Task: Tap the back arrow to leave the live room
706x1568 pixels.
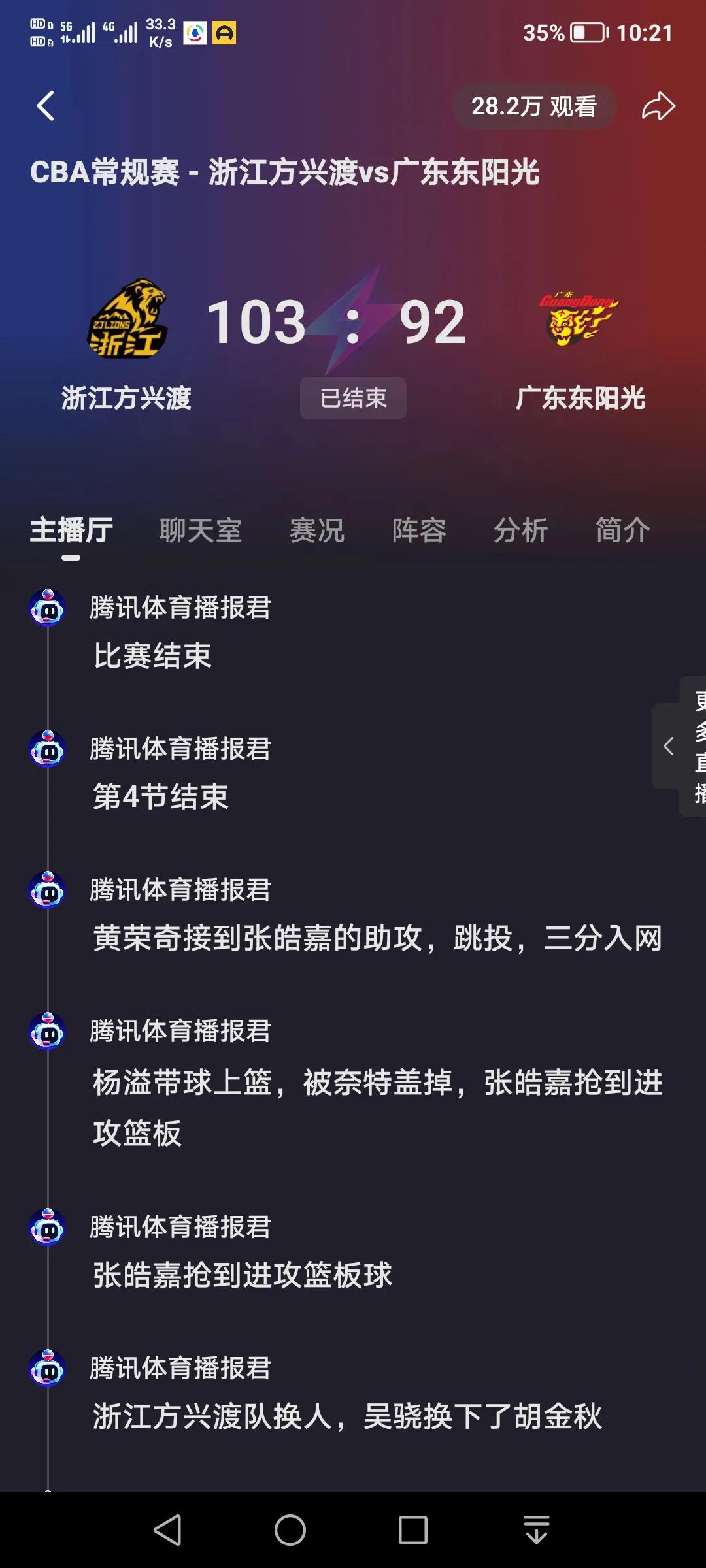Action: (46, 106)
